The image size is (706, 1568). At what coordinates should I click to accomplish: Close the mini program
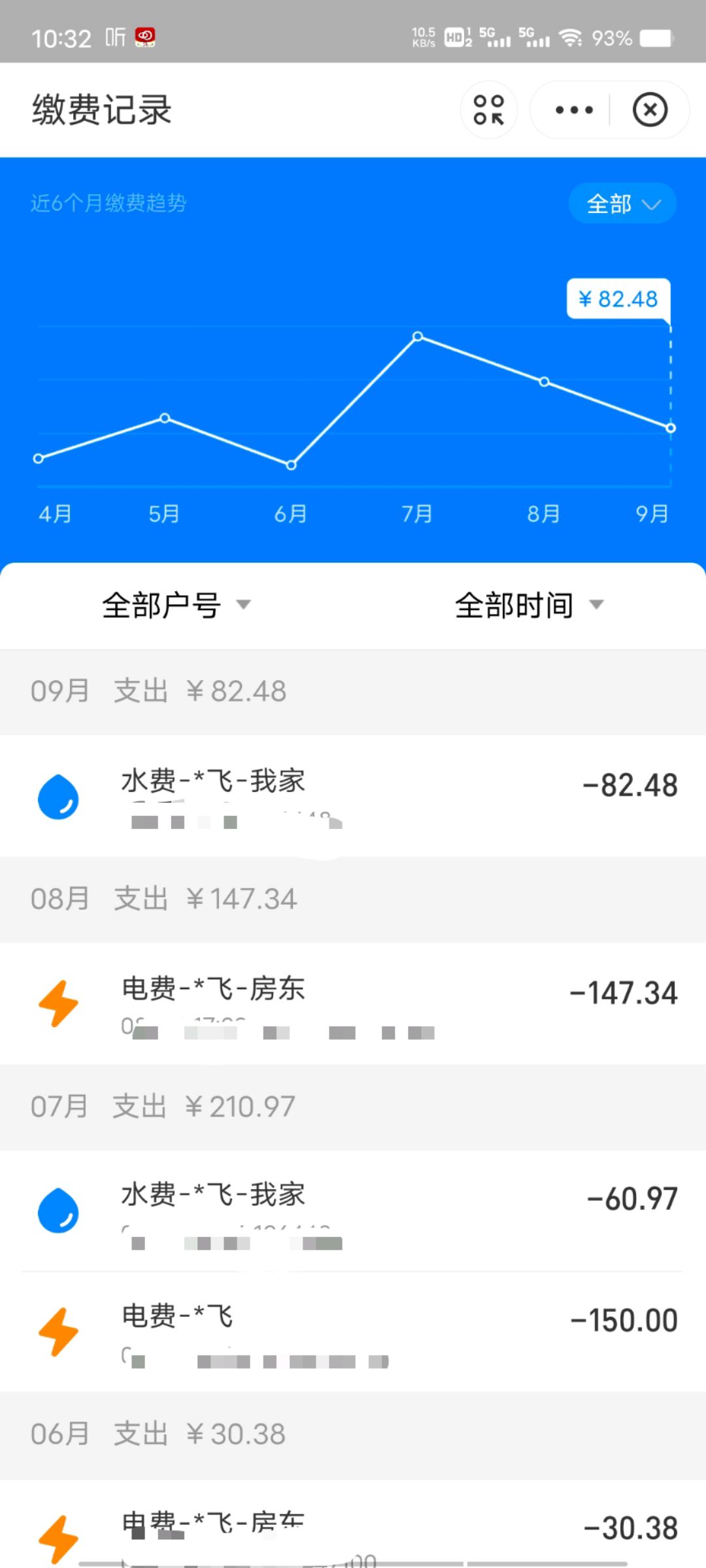(650, 110)
